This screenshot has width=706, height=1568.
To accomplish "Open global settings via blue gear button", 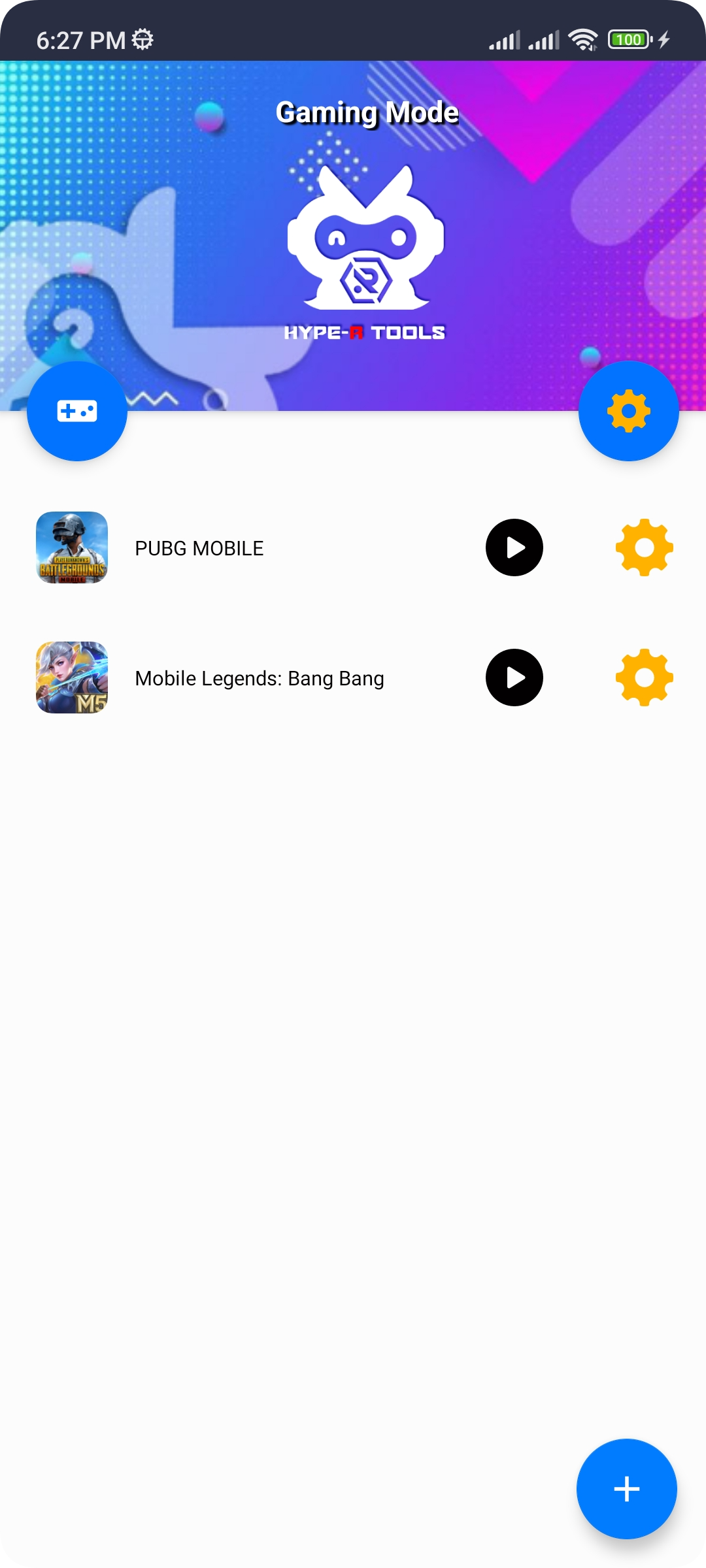I will (628, 412).
